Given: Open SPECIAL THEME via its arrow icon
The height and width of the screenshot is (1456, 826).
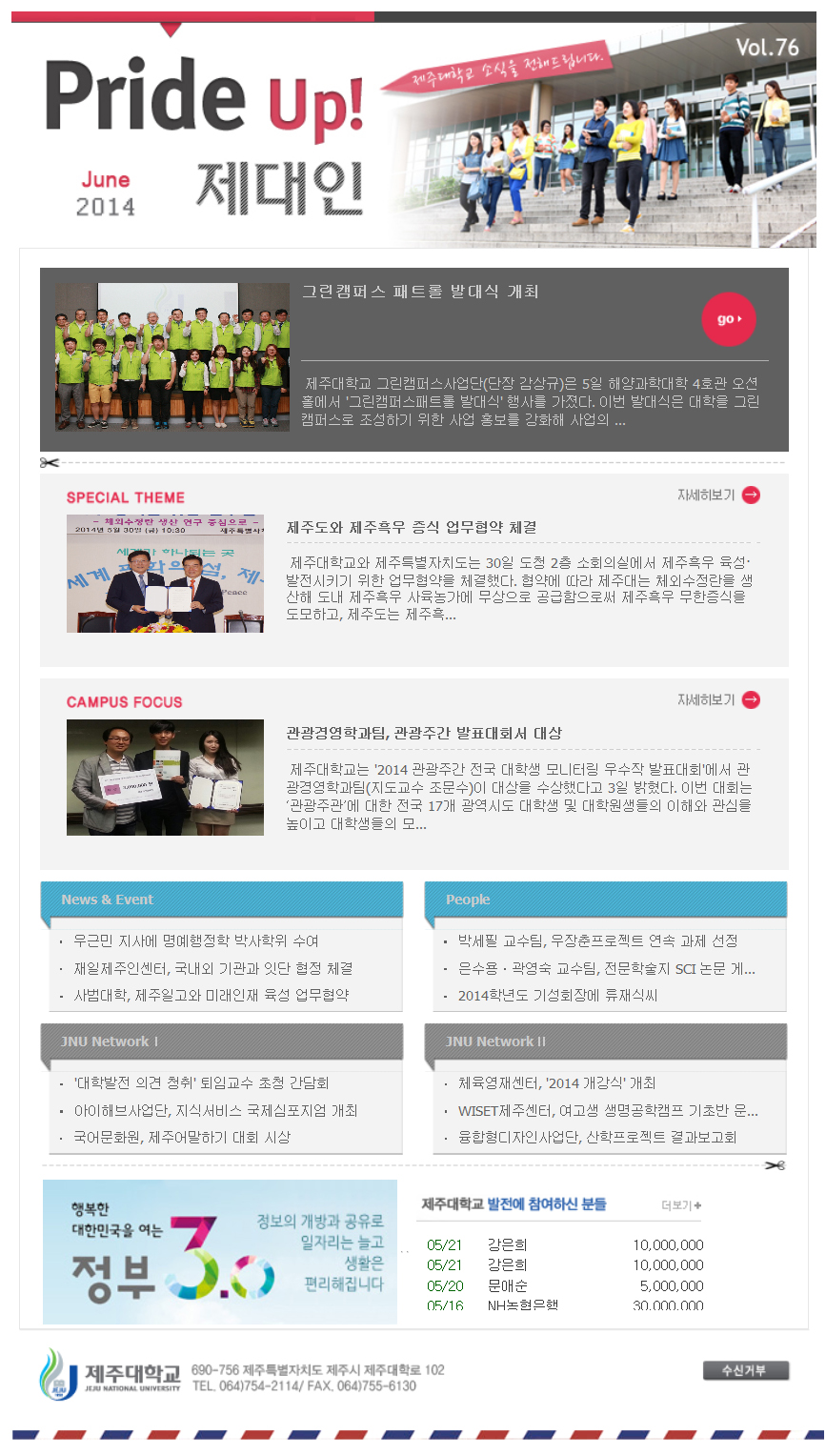Looking at the screenshot, I should pyautogui.click(x=752, y=495).
